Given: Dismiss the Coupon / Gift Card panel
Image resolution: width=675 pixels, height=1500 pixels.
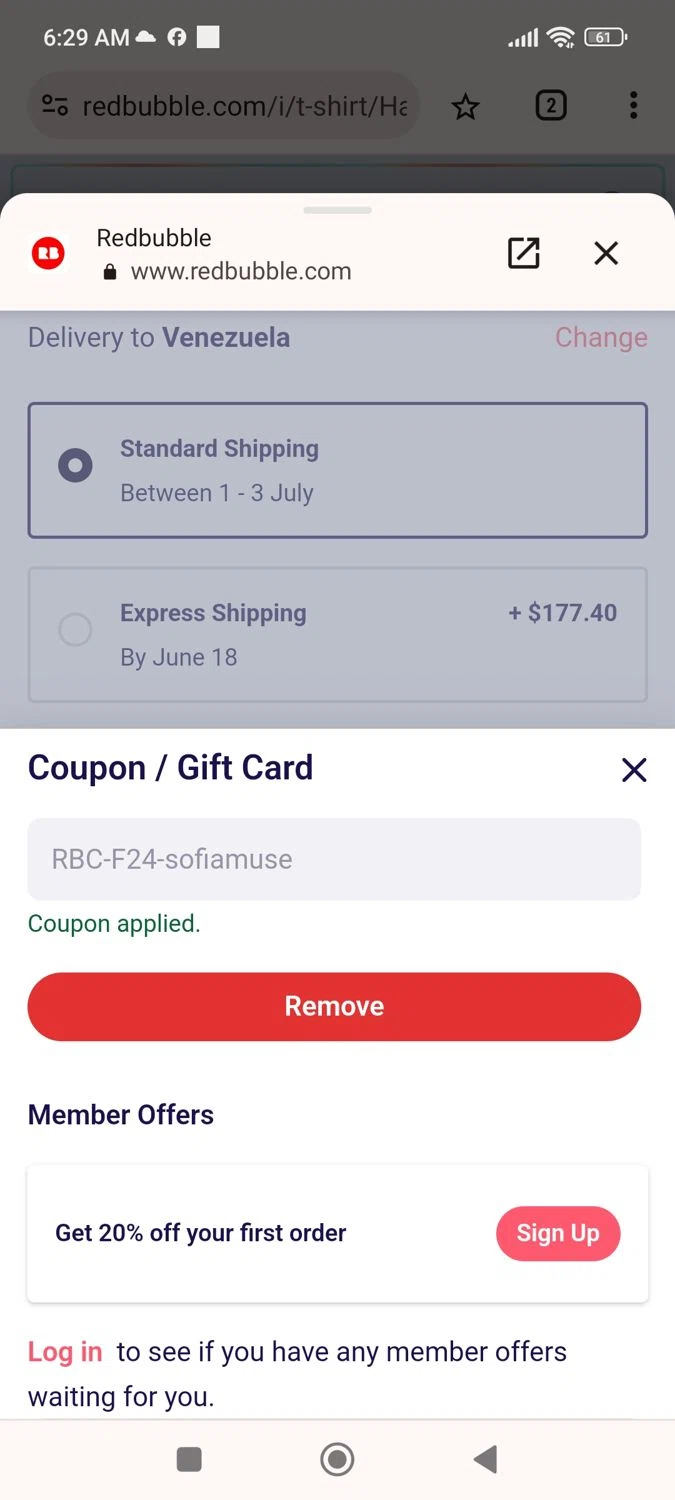Looking at the screenshot, I should point(634,769).
